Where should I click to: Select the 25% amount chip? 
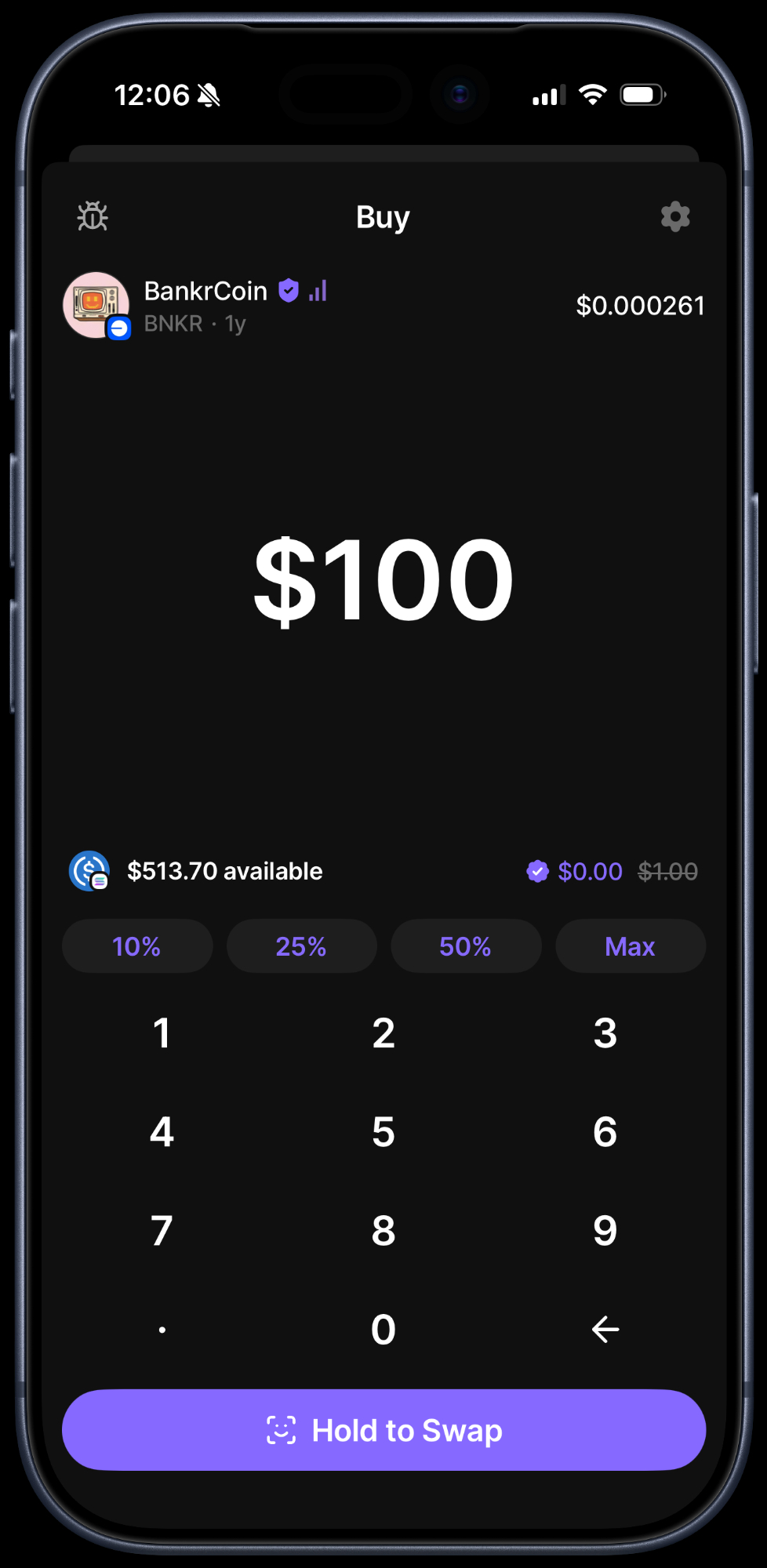301,946
